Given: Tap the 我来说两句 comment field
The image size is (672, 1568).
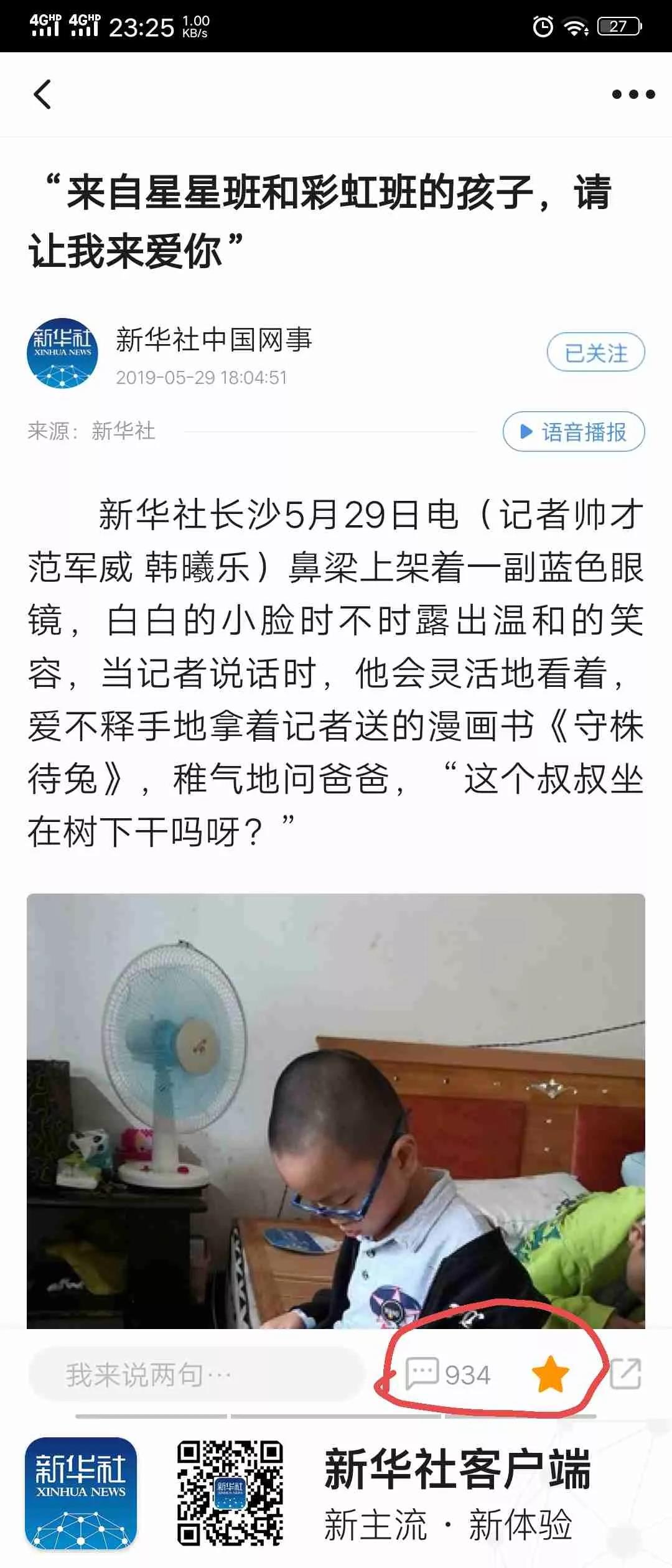Looking at the screenshot, I should (x=196, y=1374).
